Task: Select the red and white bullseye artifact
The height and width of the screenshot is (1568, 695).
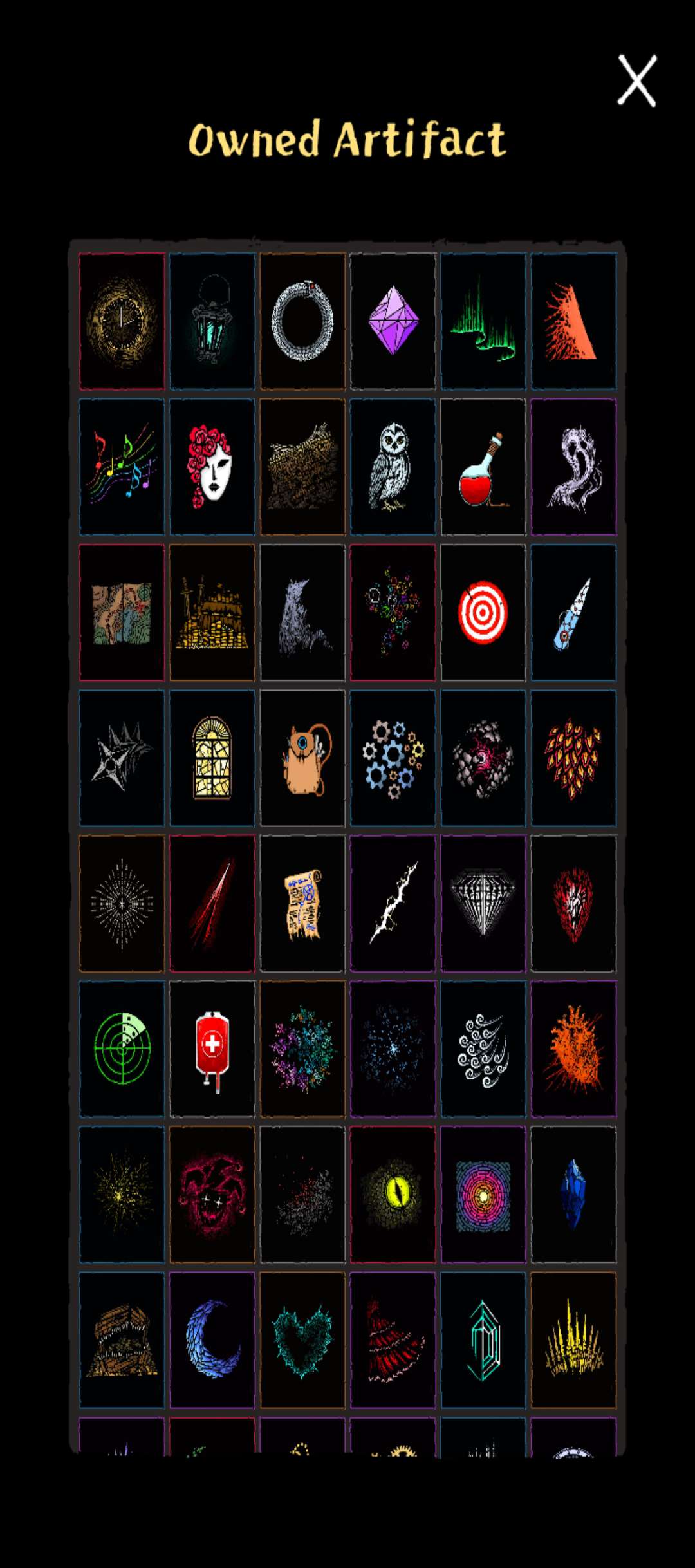Action: coord(483,612)
